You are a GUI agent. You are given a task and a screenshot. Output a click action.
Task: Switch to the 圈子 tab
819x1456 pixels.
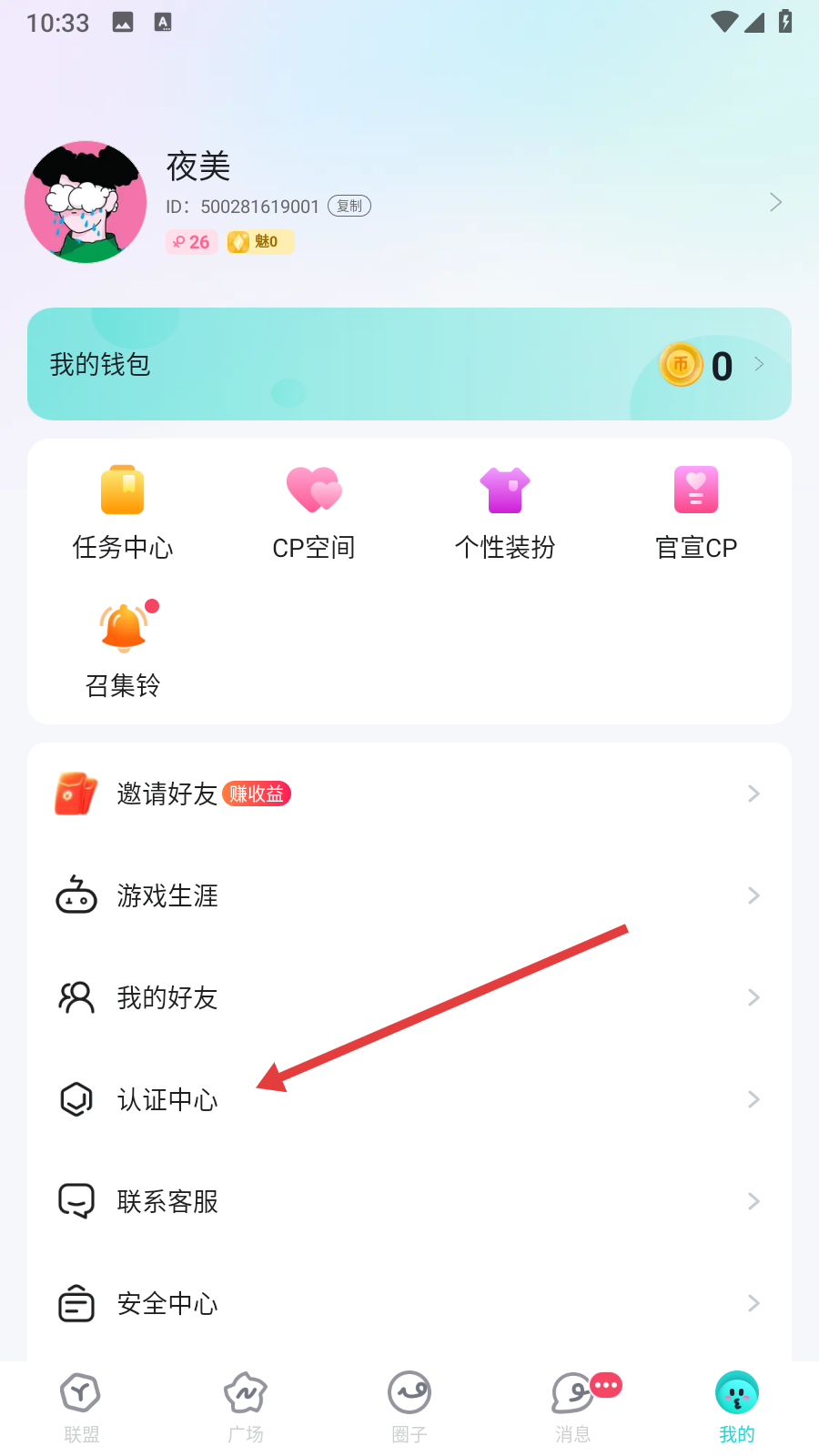coord(409,1408)
